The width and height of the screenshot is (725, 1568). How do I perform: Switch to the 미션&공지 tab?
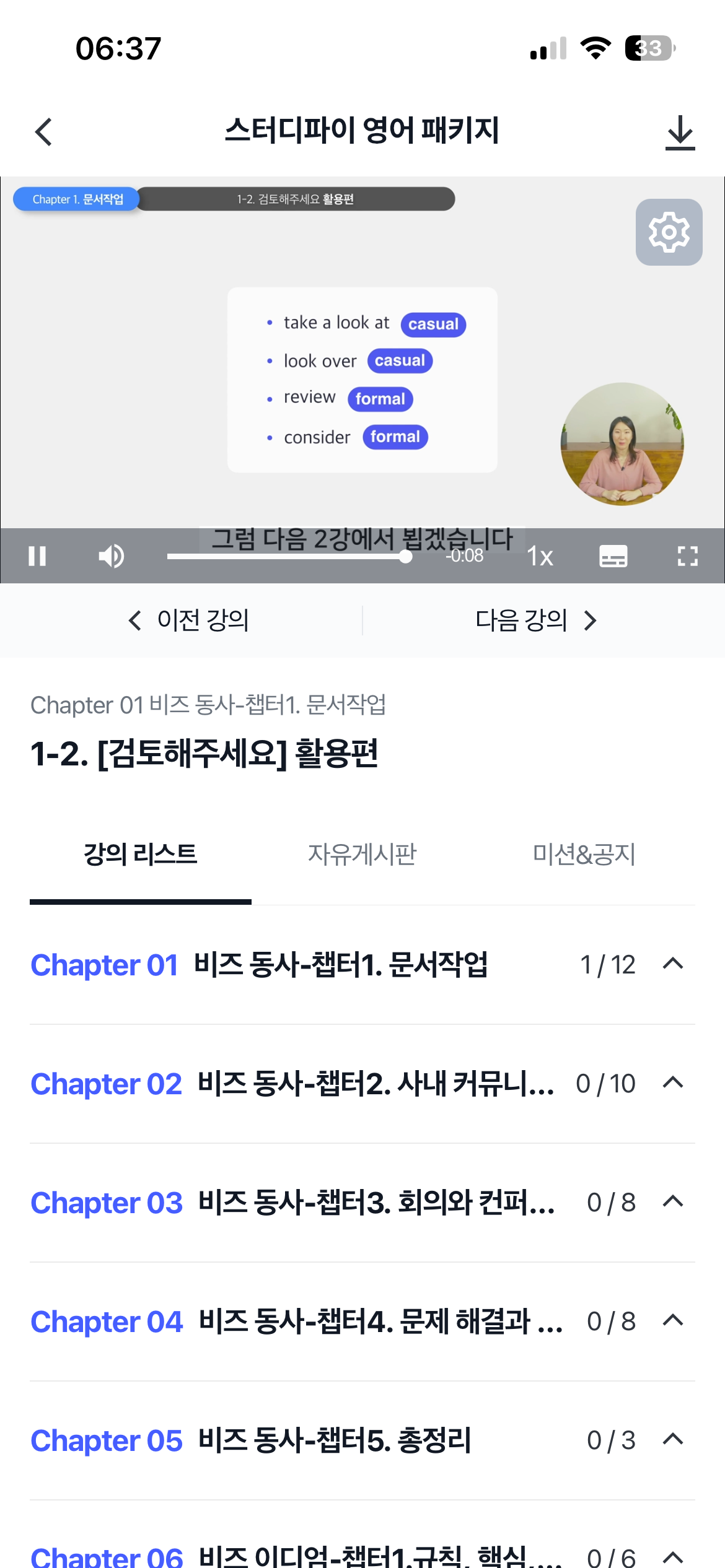point(584,855)
